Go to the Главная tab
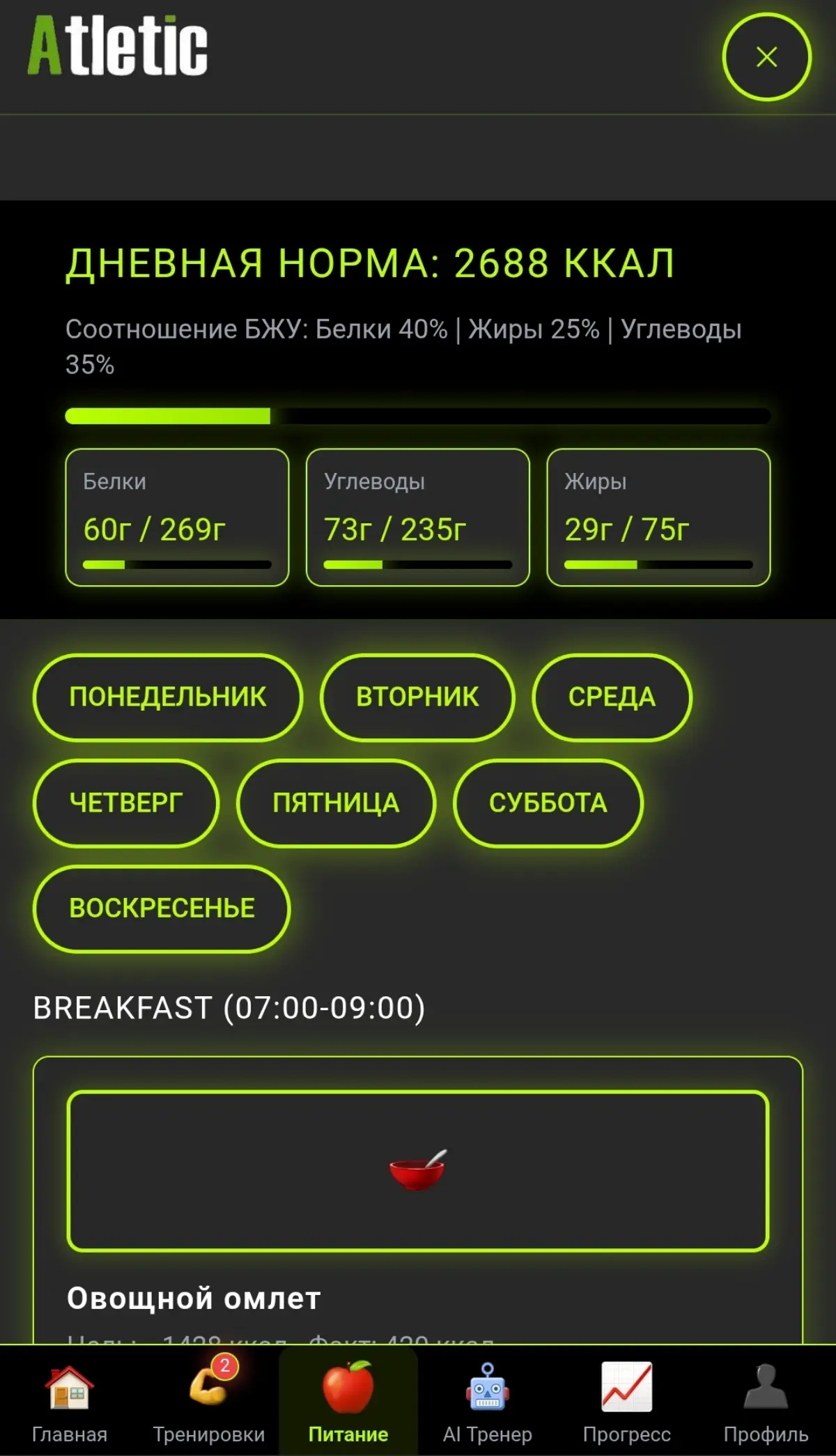Image resolution: width=836 pixels, height=1456 pixels. 70,1402
